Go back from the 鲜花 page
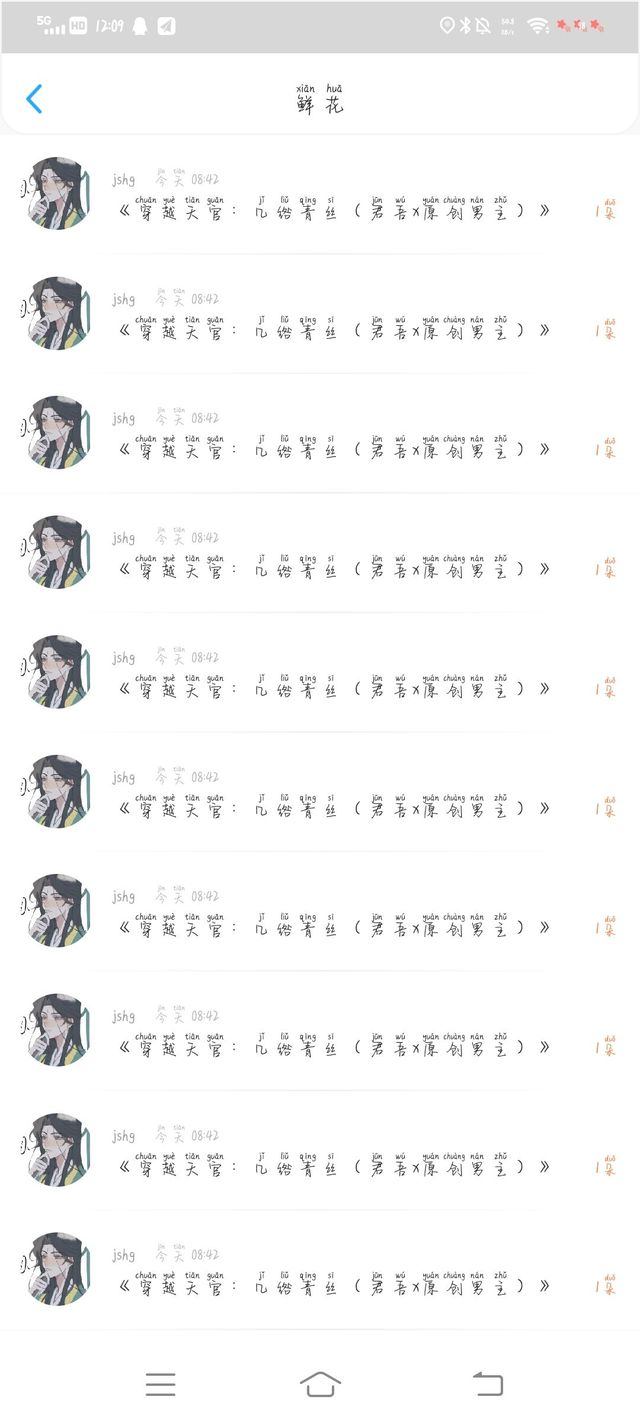The width and height of the screenshot is (640, 1422). (x=34, y=99)
